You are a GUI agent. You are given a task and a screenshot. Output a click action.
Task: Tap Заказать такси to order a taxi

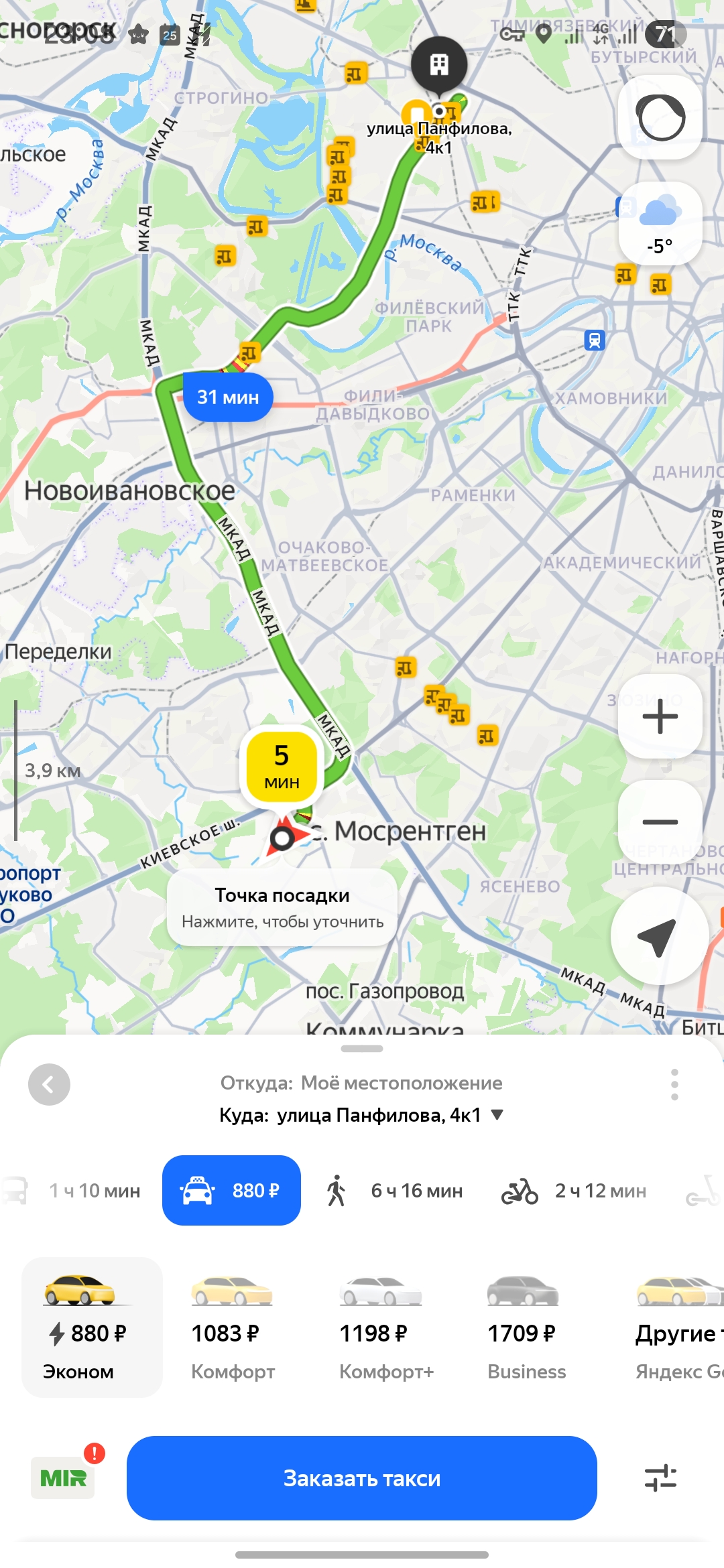pos(361,1478)
